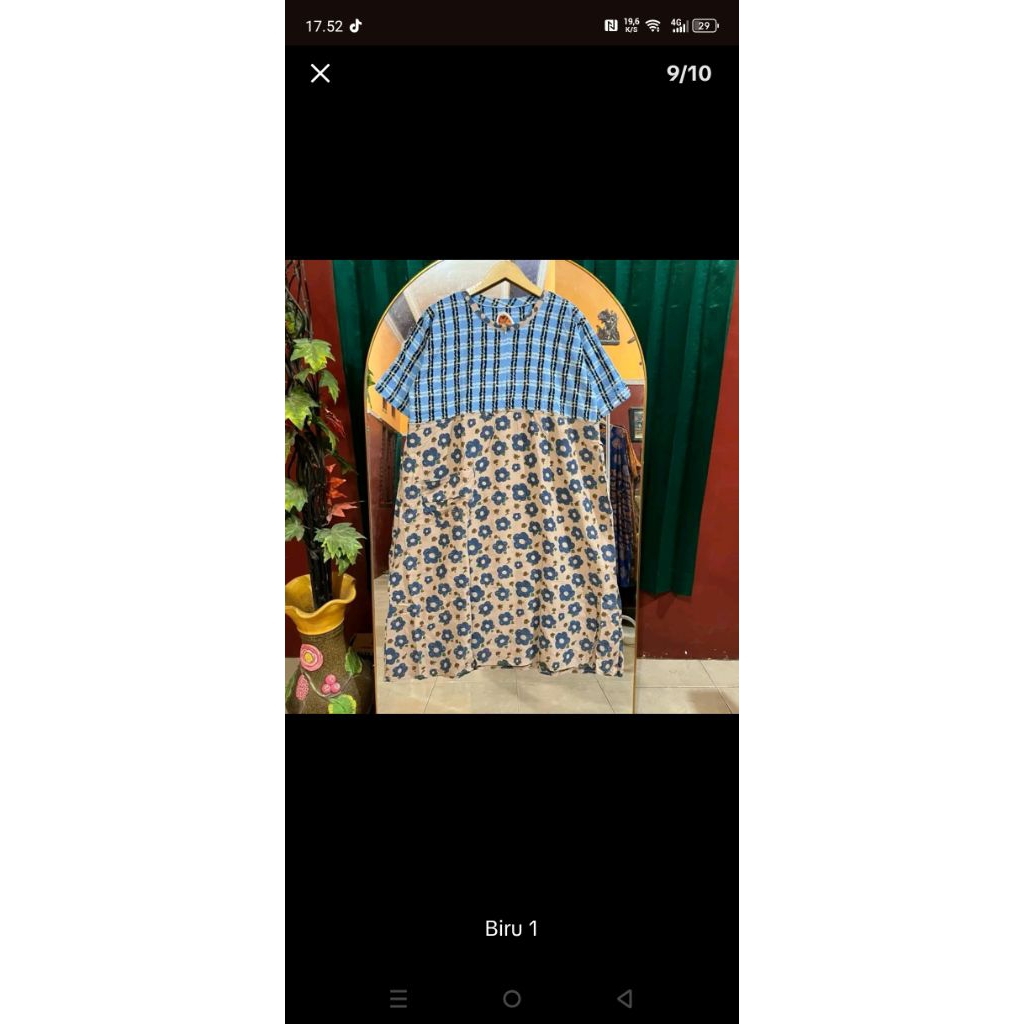Return to the phone's home screen
1024x1024 pixels.
[512, 998]
